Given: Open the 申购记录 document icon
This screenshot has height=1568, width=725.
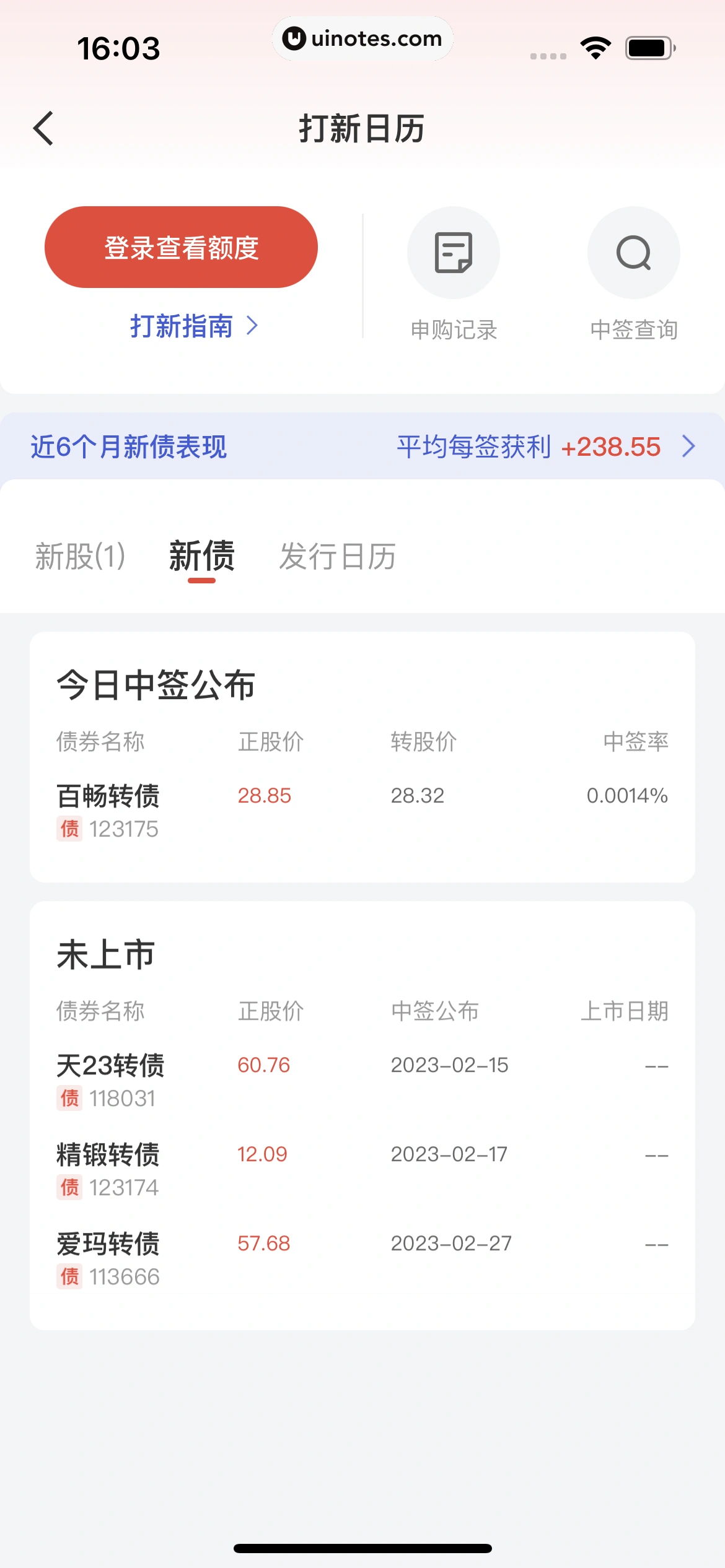Looking at the screenshot, I should point(453,253).
